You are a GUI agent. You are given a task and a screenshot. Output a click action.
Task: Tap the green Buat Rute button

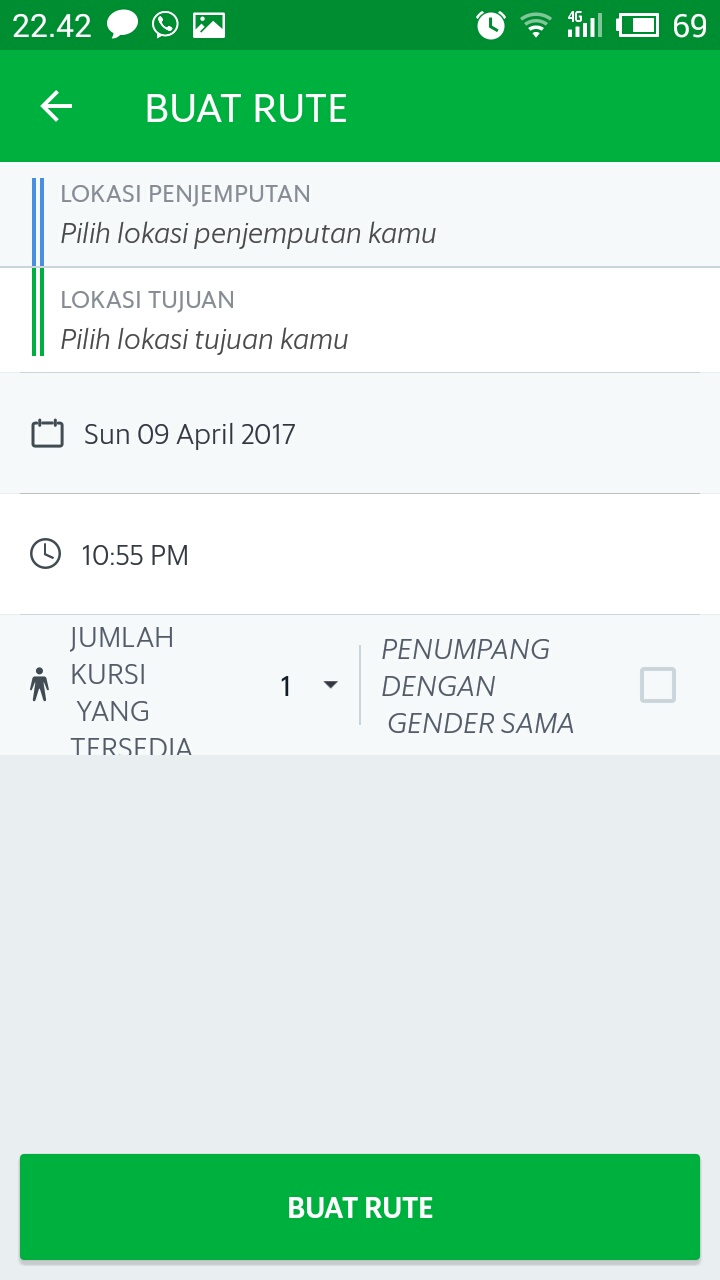point(360,1207)
